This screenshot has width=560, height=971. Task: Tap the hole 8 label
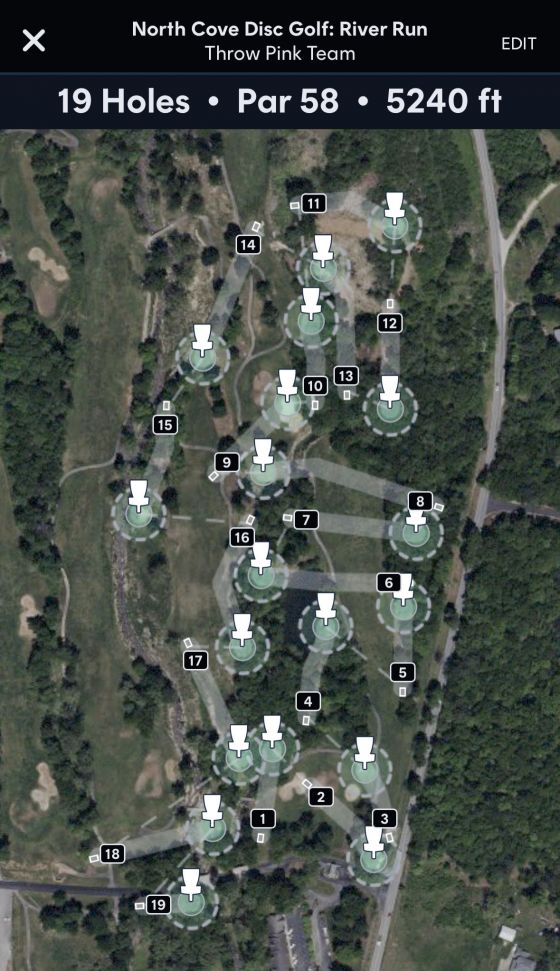(x=421, y=501)
